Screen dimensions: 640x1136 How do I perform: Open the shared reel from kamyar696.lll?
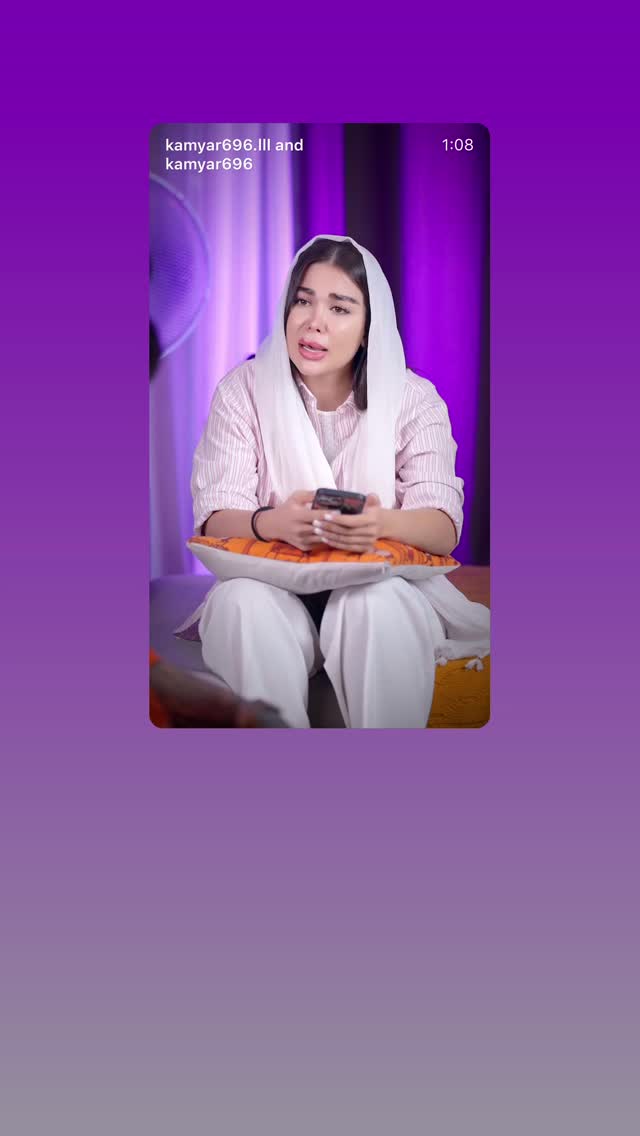[x=319, y=425]
